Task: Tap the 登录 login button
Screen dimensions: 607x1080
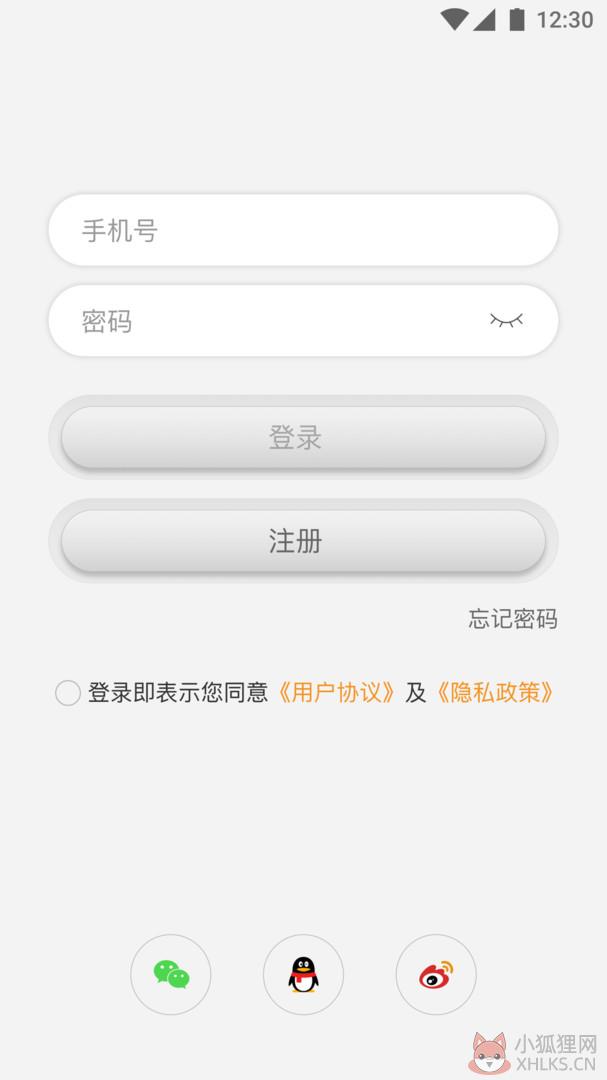Action: click(303, 437)
